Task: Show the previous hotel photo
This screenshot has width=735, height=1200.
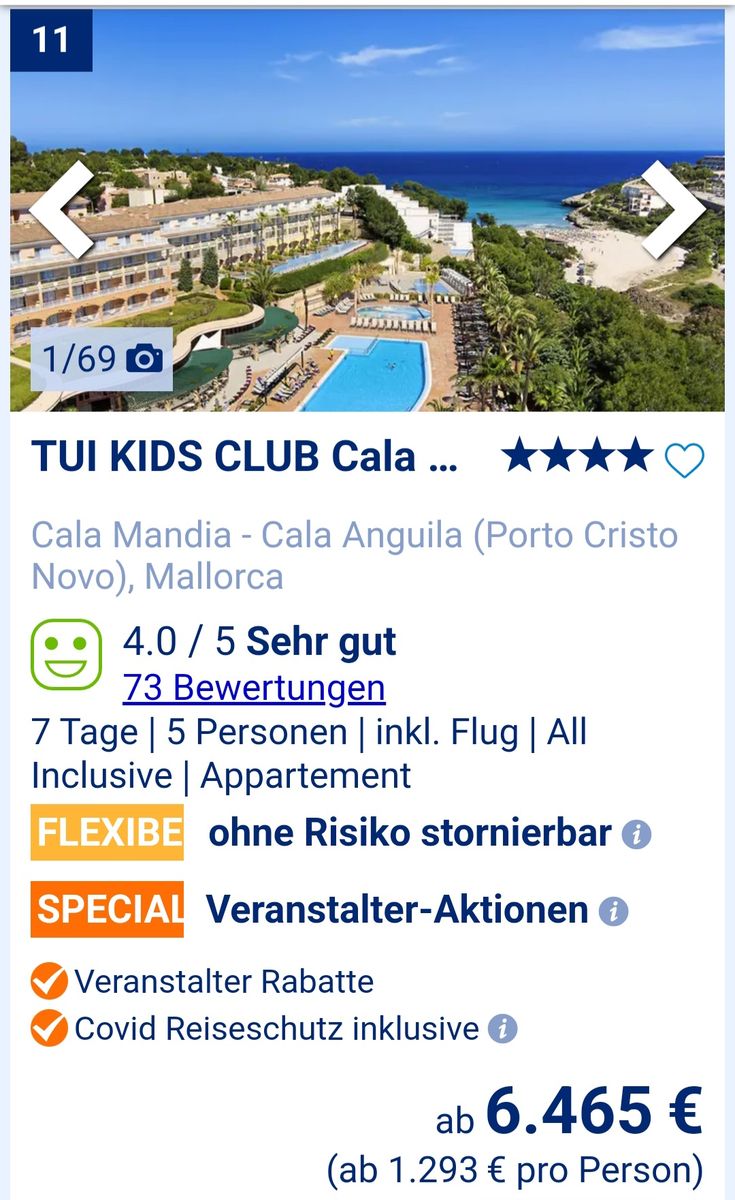Action: point(62,209)
